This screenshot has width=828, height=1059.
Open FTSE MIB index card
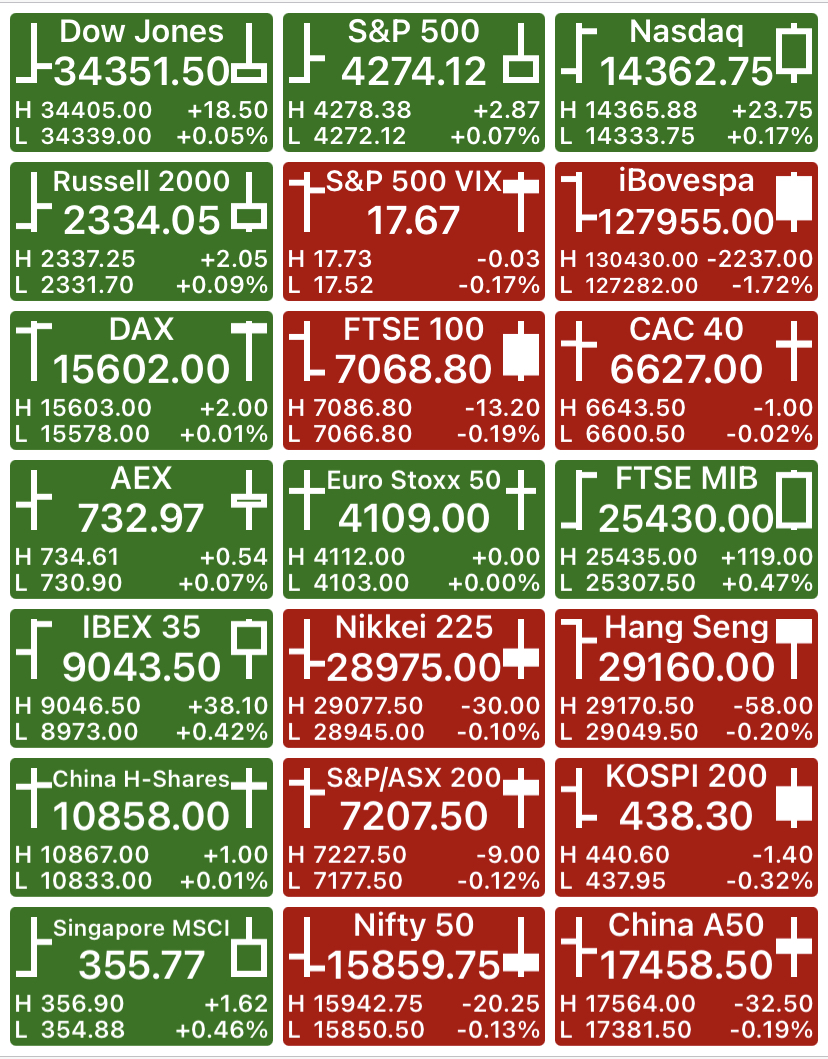coord(686,530)
